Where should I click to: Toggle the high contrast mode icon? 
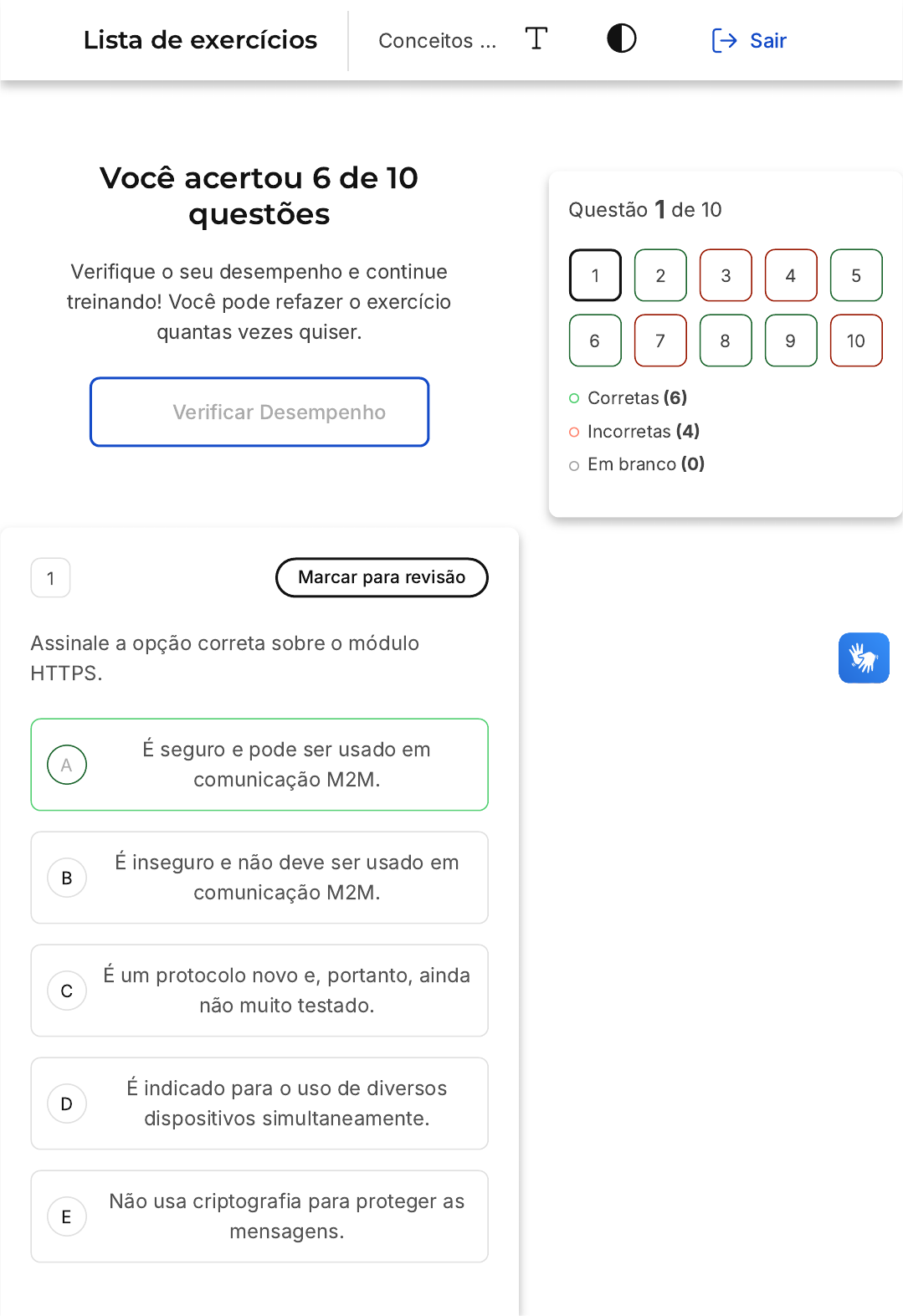pos(621,39)
